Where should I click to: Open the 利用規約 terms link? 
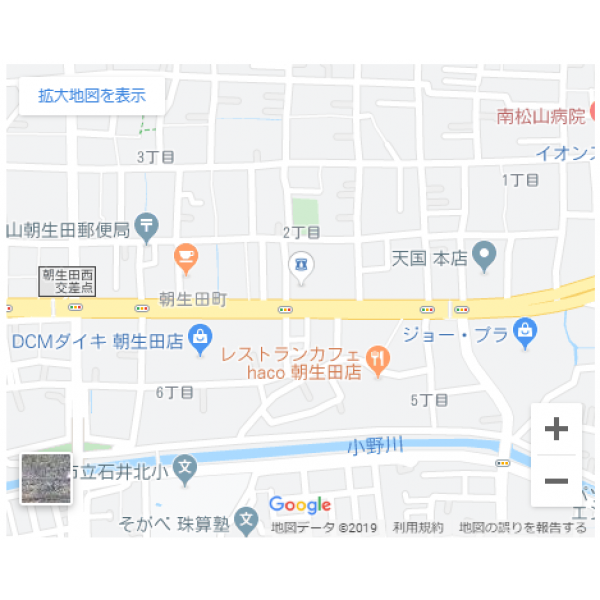point(418,527)
